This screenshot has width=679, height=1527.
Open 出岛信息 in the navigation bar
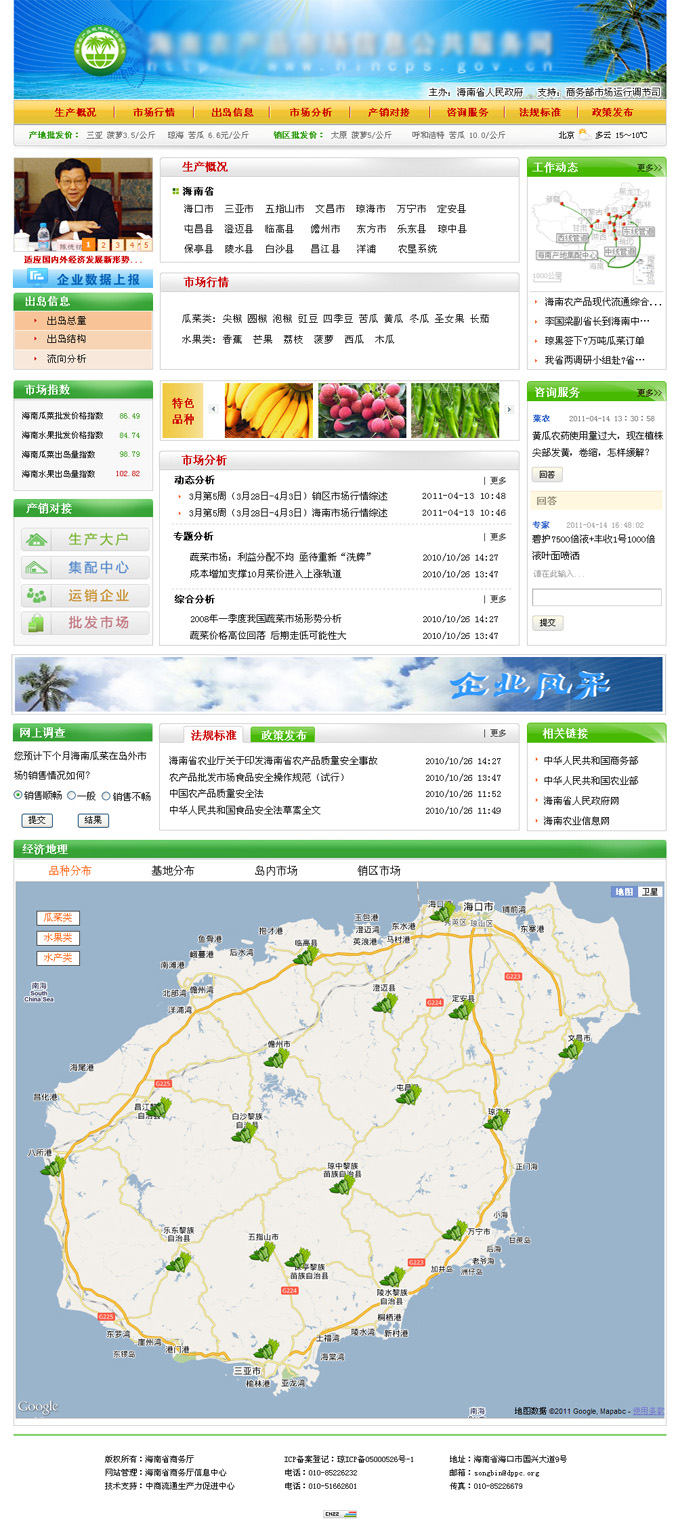232,113
